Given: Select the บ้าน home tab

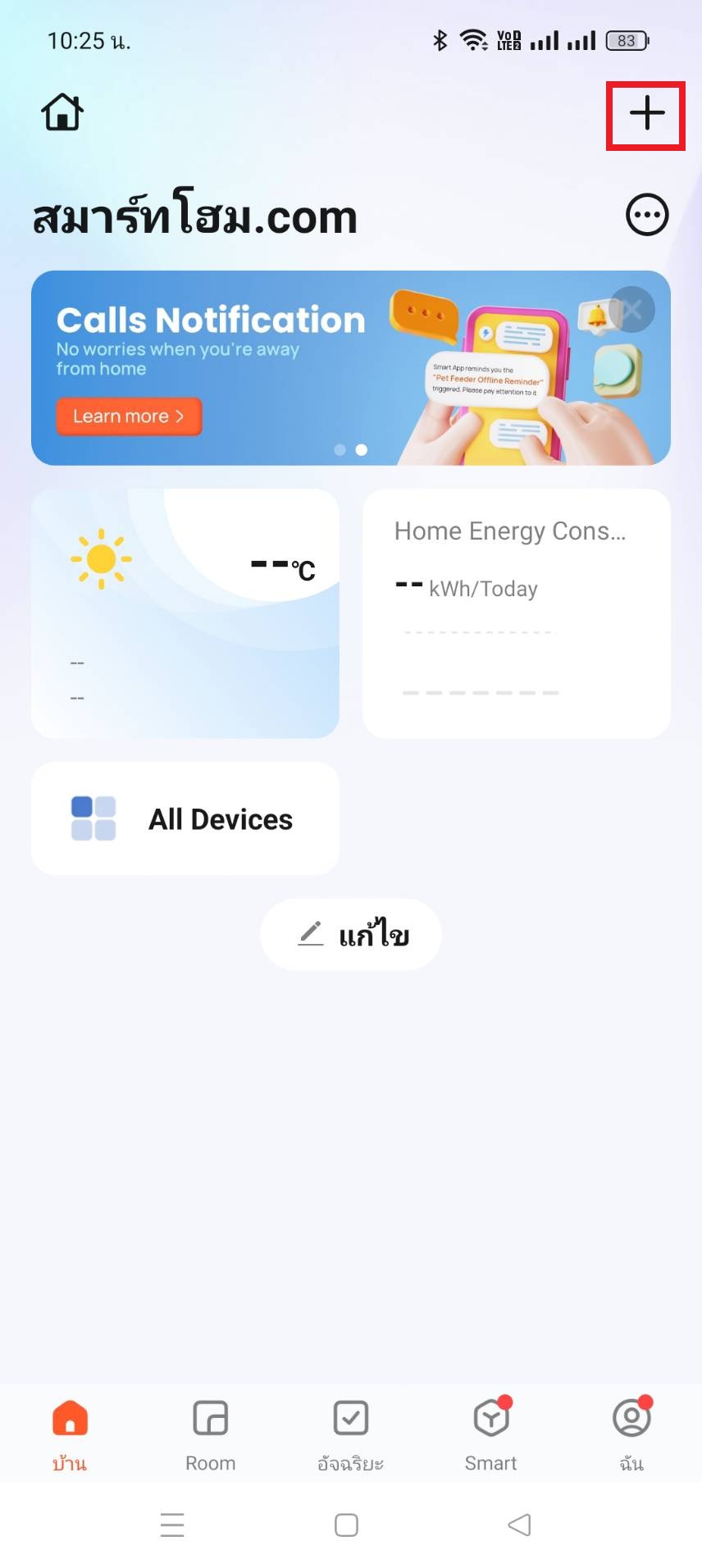Looking at the screenshot, I should coord(70,1434).
